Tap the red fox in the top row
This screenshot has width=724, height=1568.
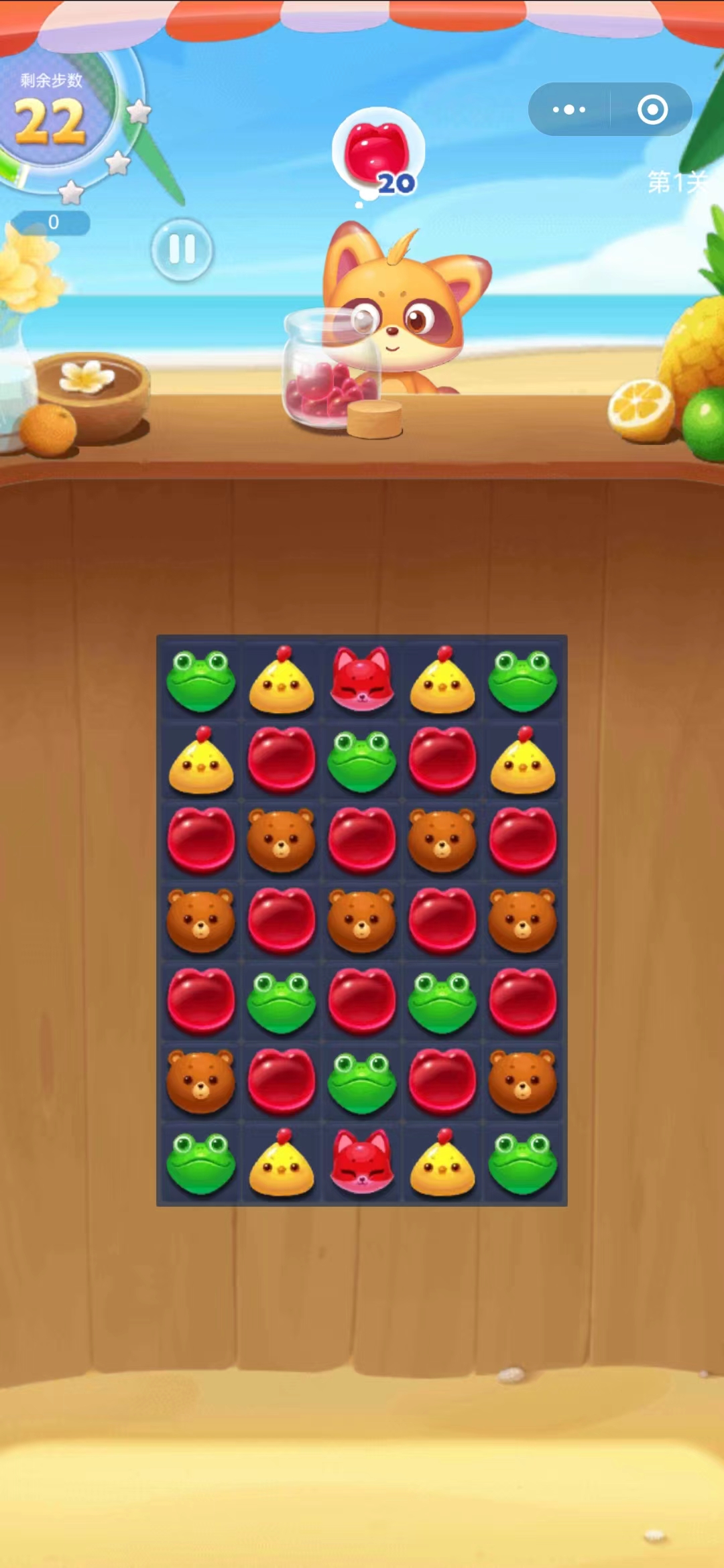coord(361,679)
